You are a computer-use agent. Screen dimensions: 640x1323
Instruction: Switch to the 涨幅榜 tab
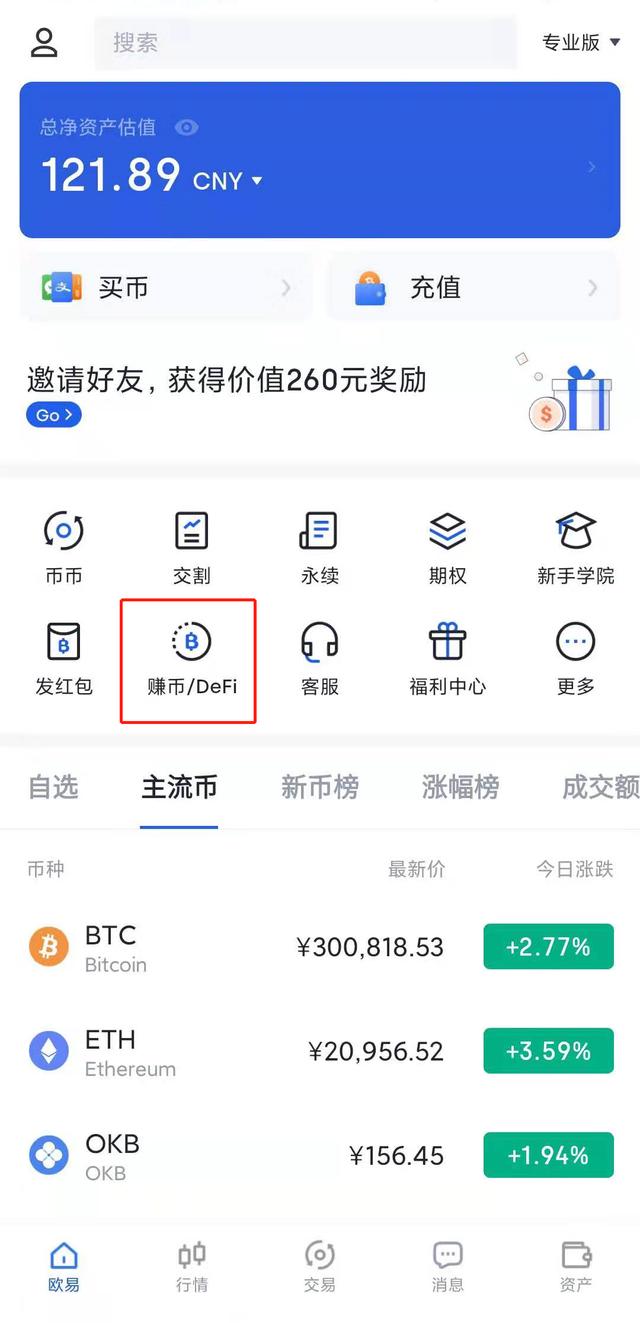click(460, 787)
